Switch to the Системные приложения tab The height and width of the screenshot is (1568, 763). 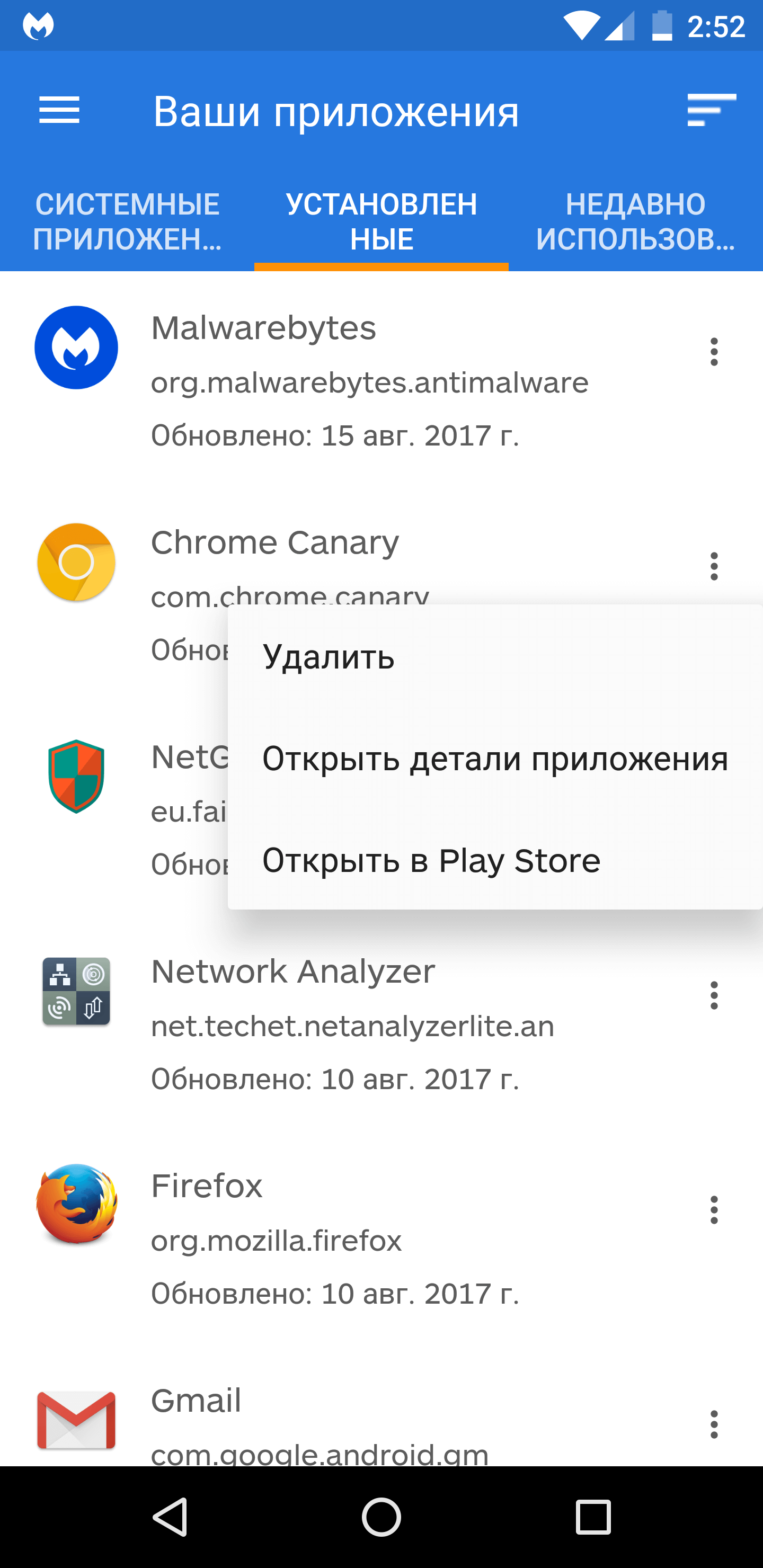pyautogui.click(x=127, y=221)
